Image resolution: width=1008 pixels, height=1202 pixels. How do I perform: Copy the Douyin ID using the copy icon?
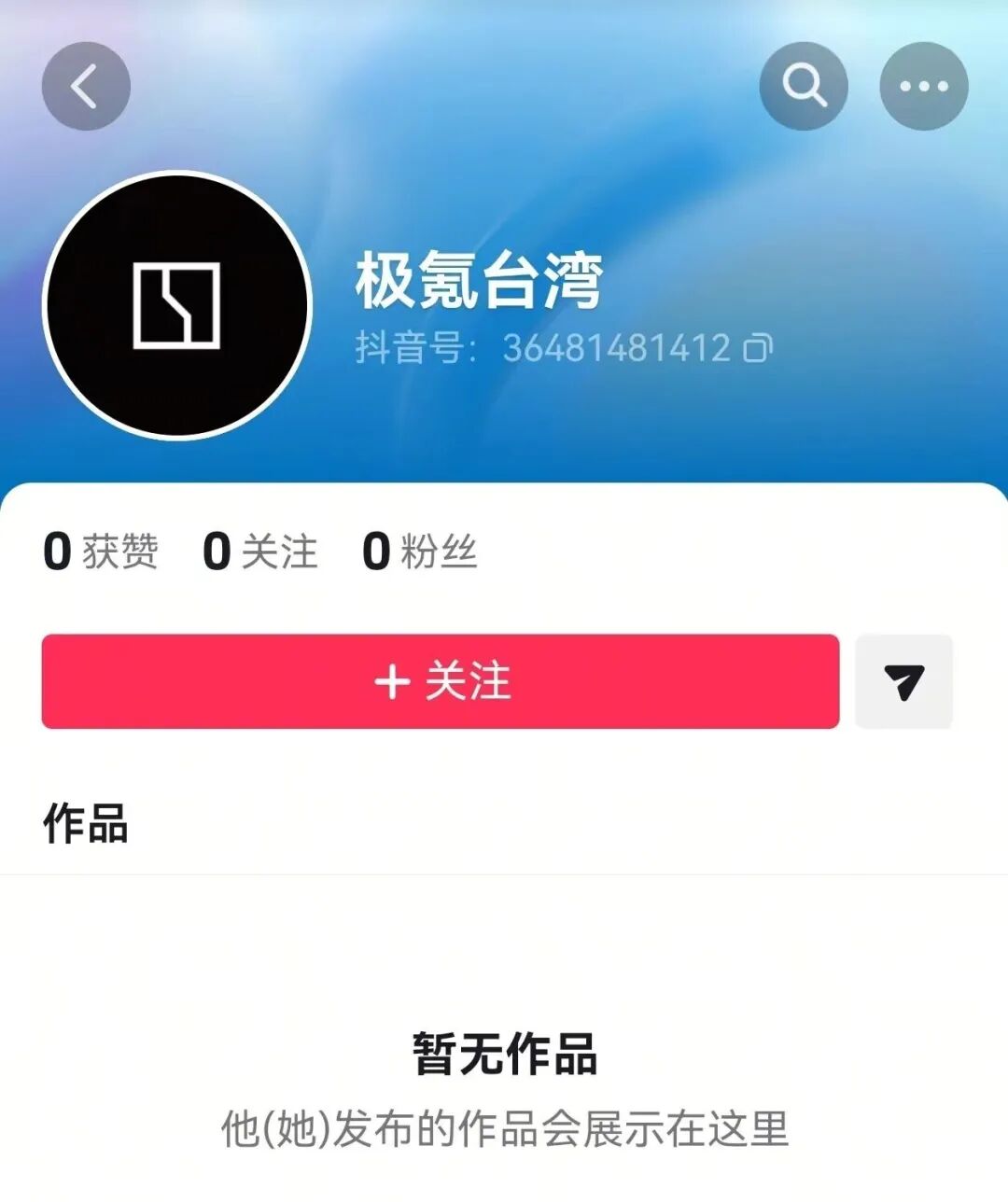pyautogui.click(x=758, y=346)
